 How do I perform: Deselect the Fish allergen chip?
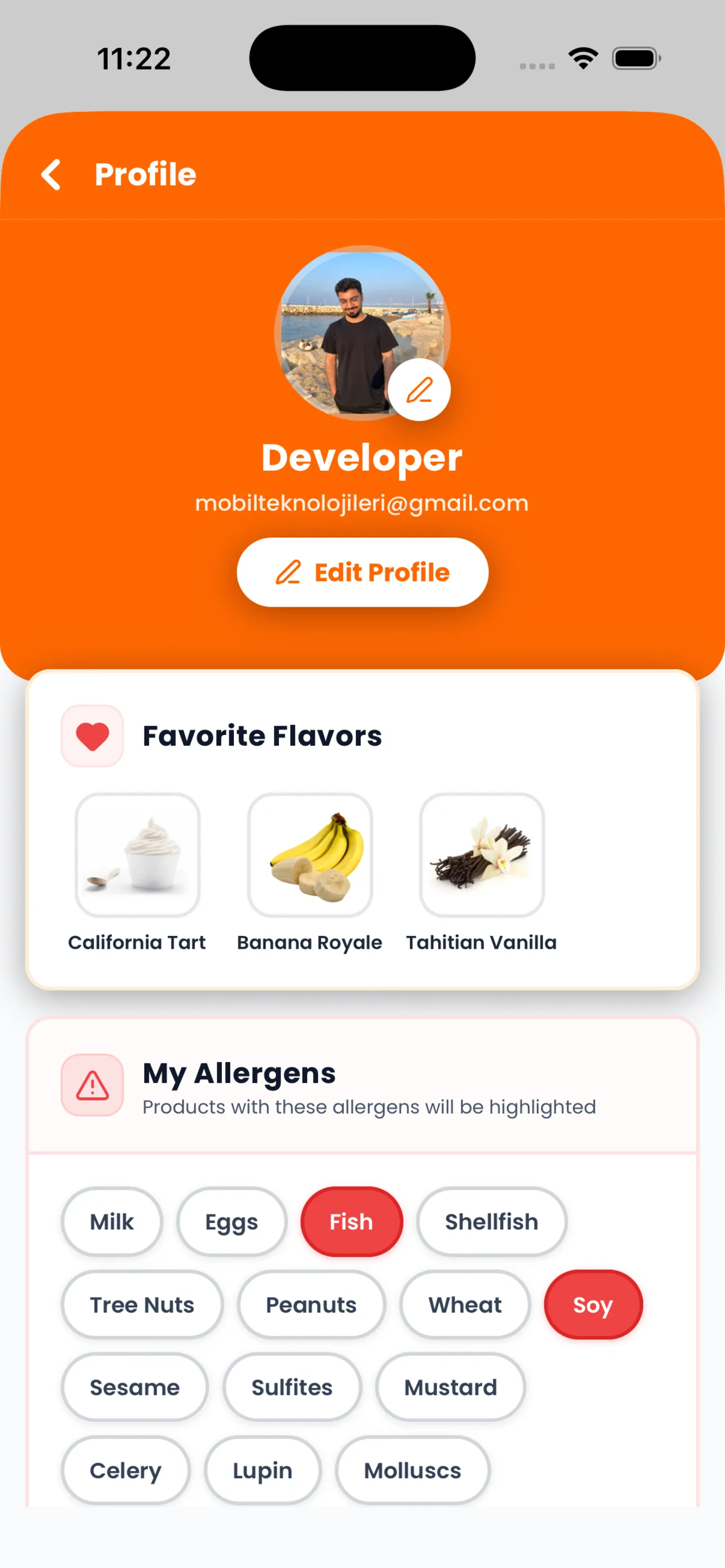(351, 1221)
